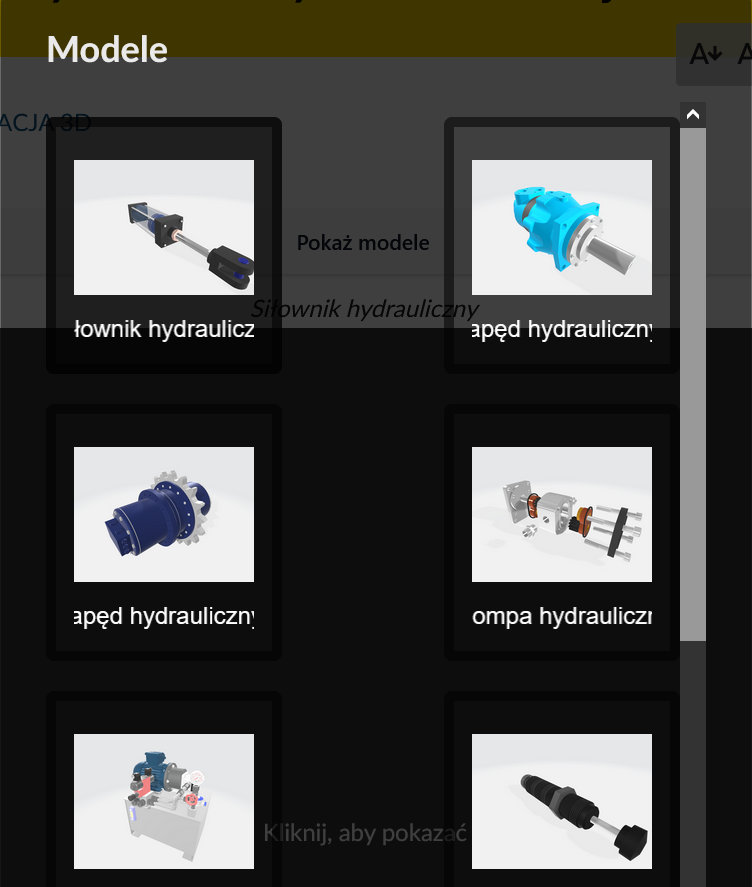Open the Pompa hydrauliczna exploded model card
This screenshot has height=887, width=752.
(561, 532)
